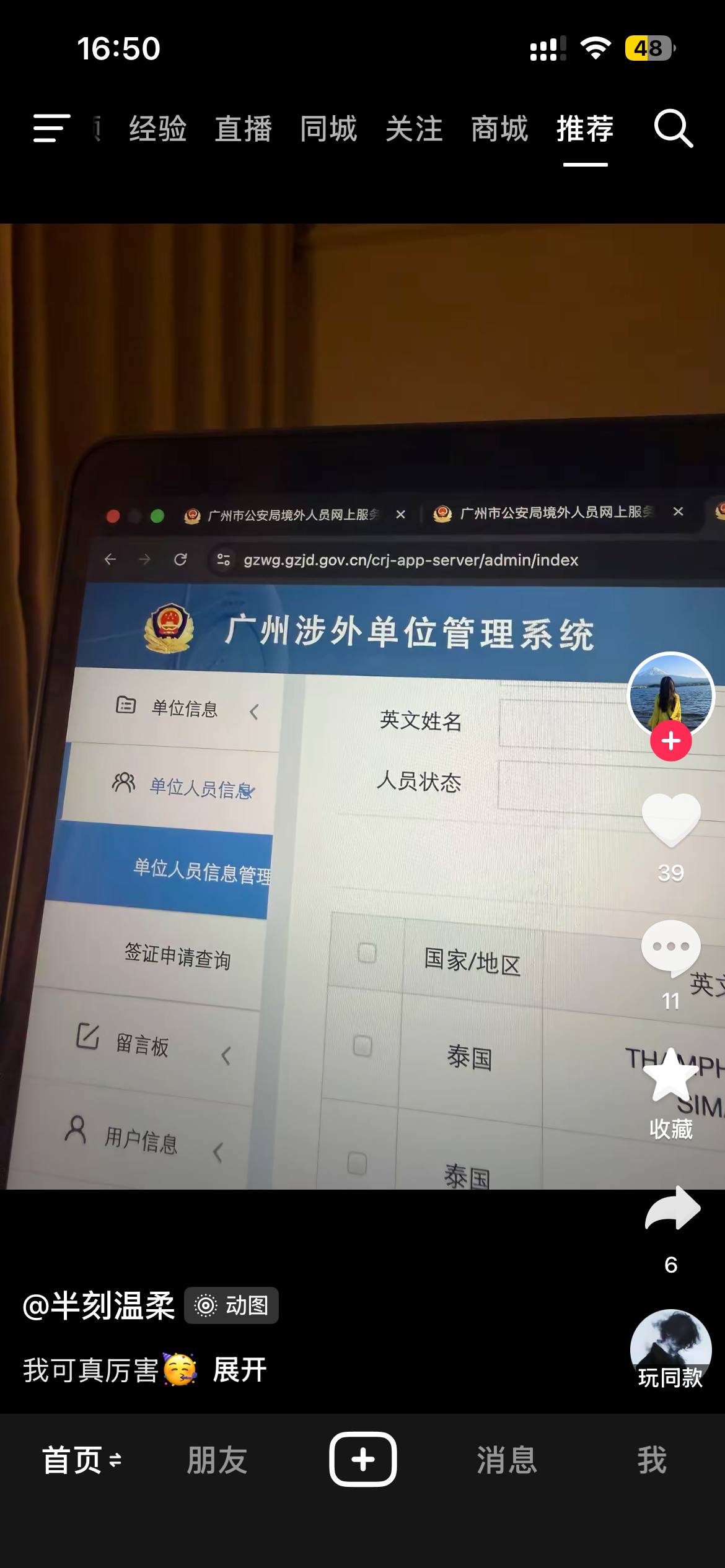Switch to the 经验 tab
725x1568 pixels.
point(157,129)
